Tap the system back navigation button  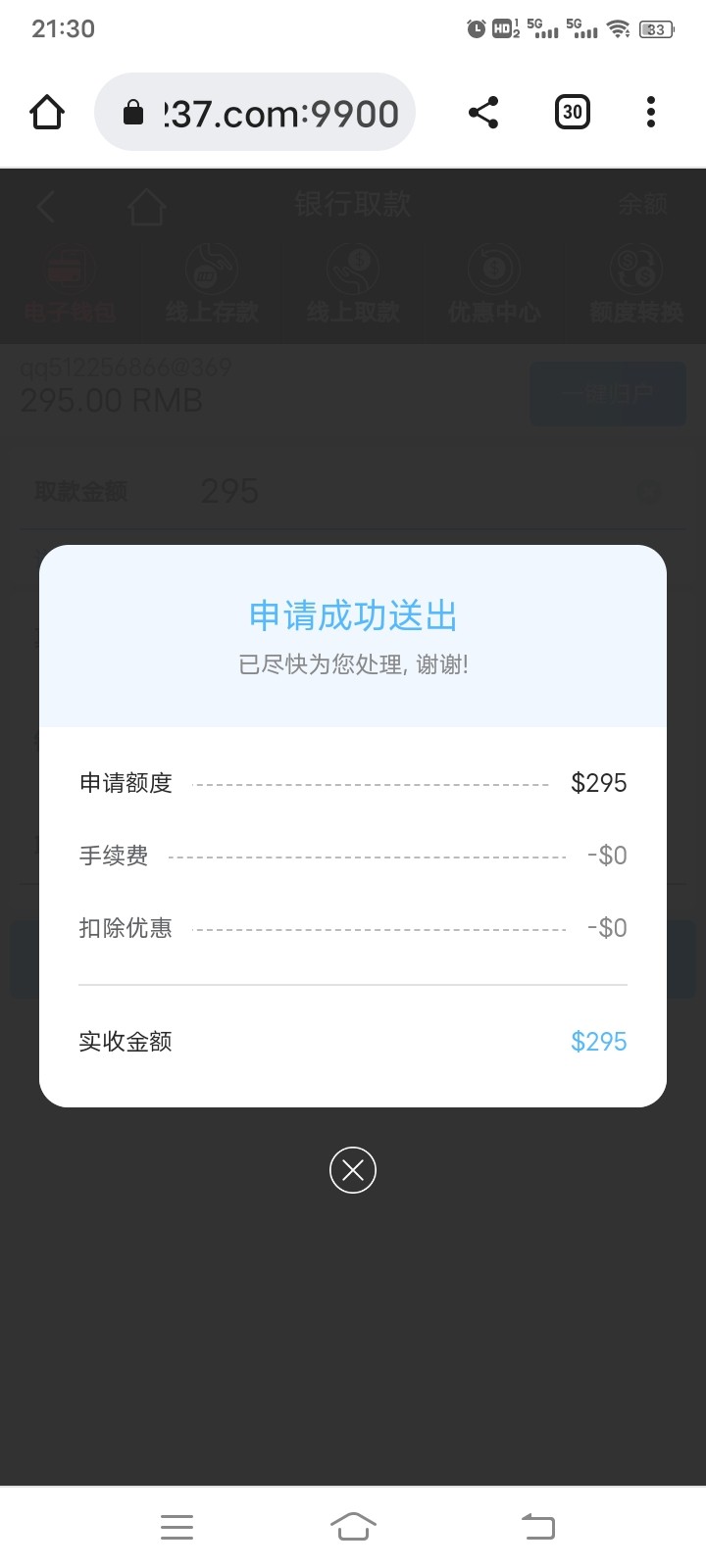point(537,1526)
